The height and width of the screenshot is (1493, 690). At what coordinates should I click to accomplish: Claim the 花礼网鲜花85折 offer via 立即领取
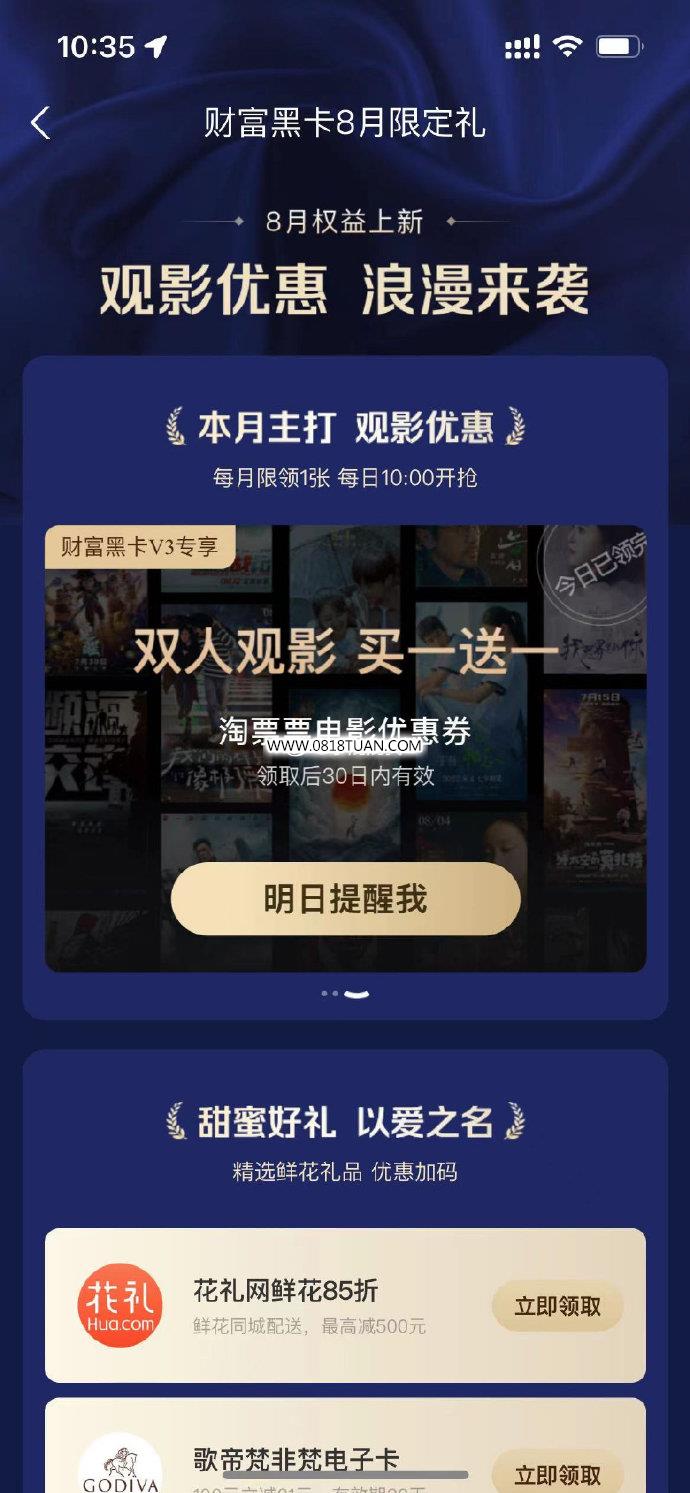(x=557, y=1306)
